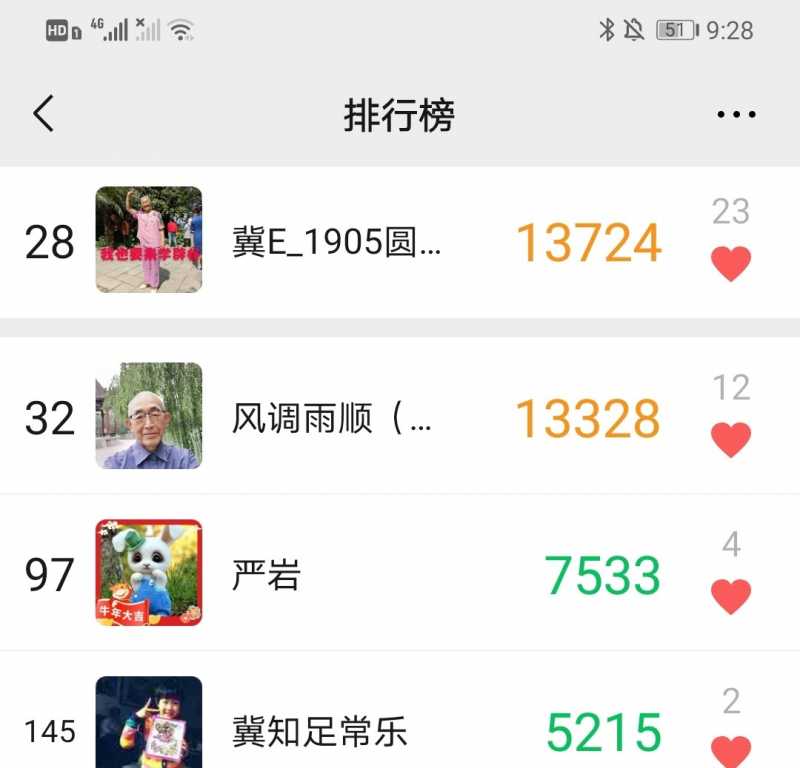This screenshot has width=800, height=768.
Task: Like 冀知足常乐's 5215 steps
Action: (731, 750)
